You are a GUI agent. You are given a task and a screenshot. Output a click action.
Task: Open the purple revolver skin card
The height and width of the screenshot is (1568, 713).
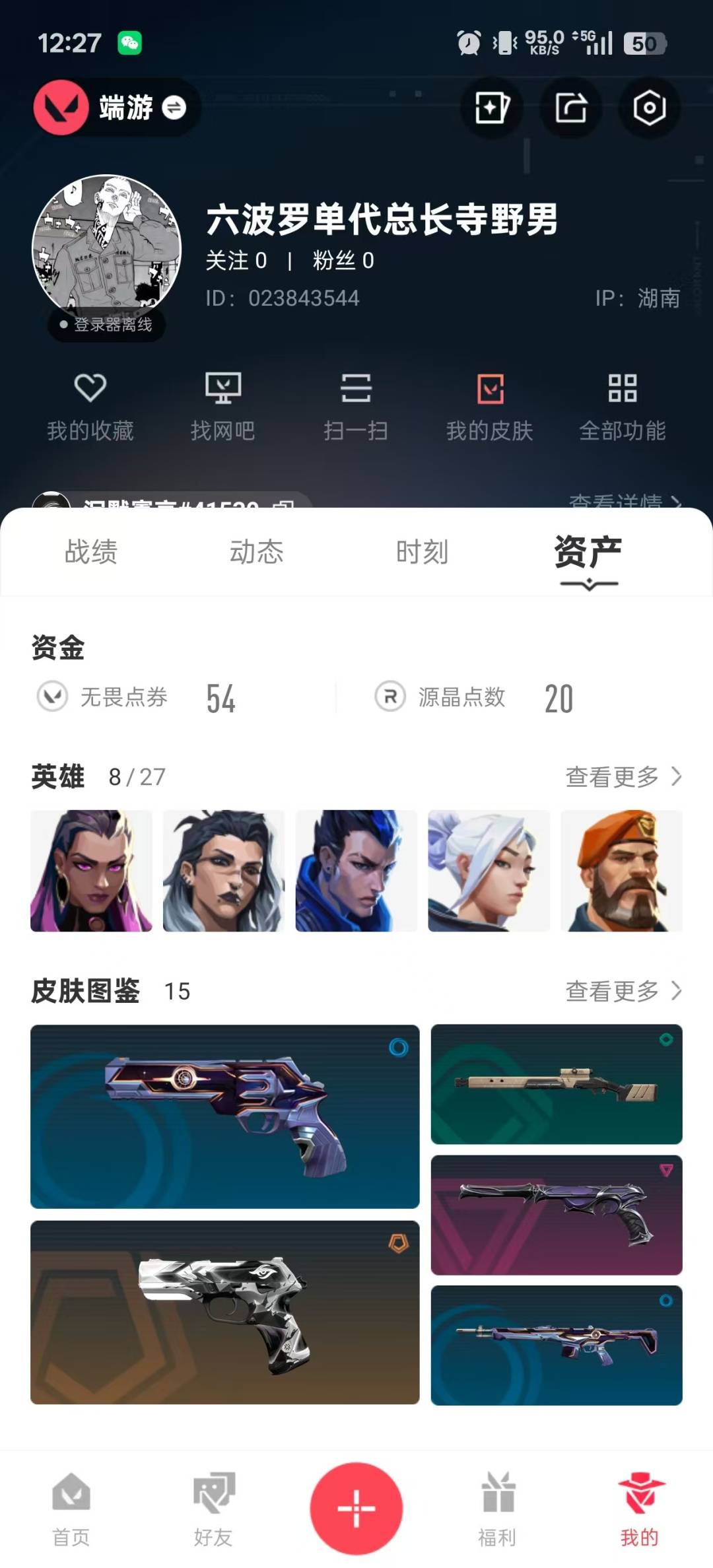coord(224,1116)
